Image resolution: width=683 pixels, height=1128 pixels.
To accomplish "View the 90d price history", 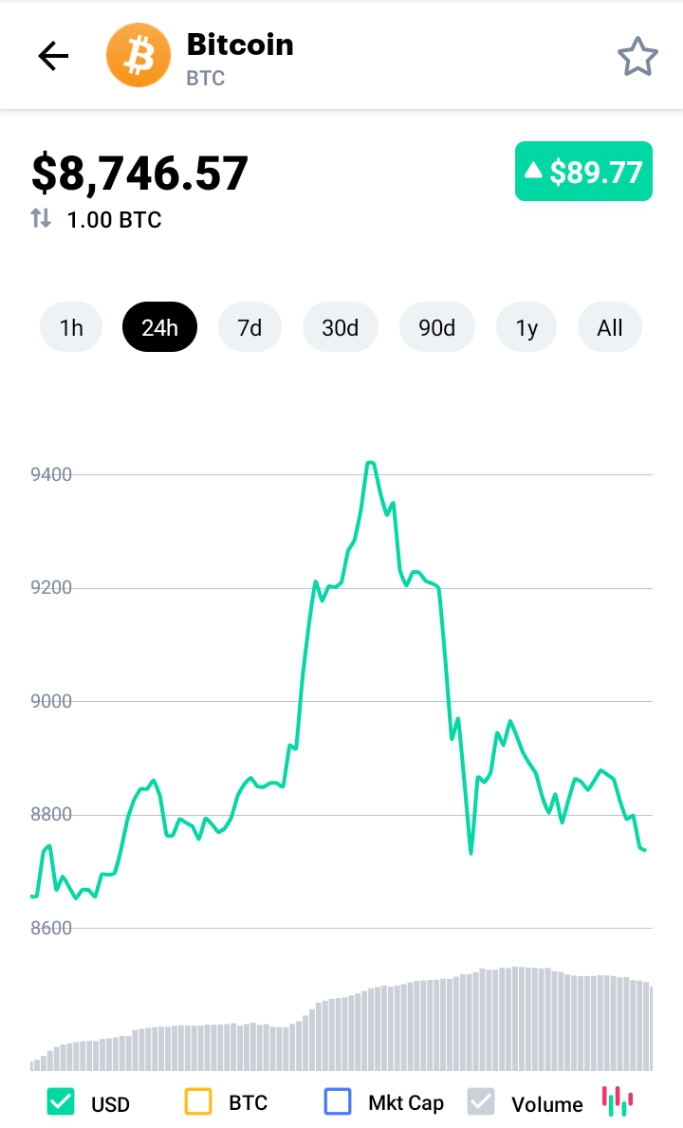I will pos(436,328).
